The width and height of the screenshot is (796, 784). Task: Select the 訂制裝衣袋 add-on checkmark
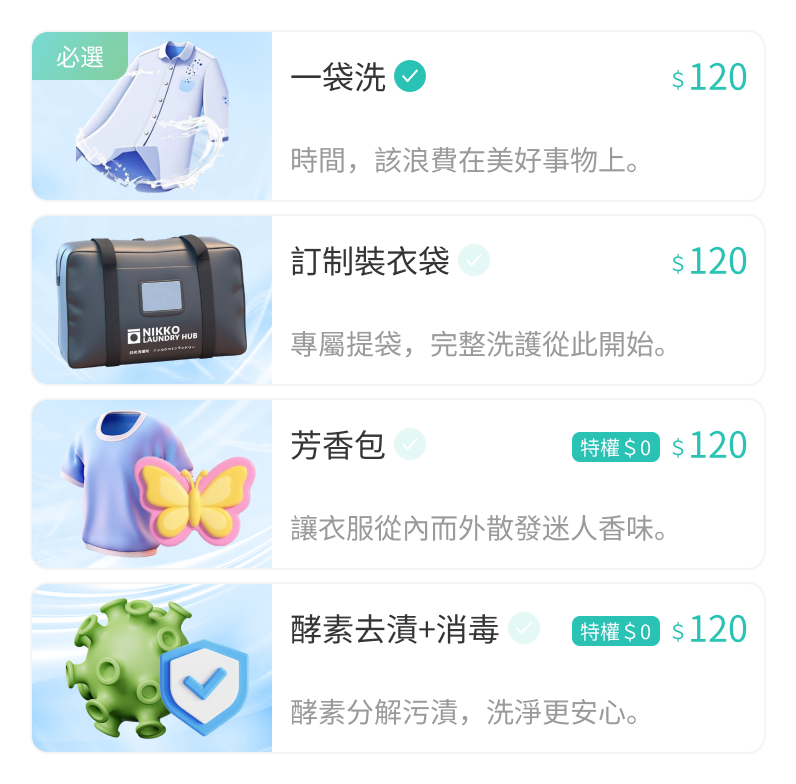pyautogui.click(x=474, y=261)
